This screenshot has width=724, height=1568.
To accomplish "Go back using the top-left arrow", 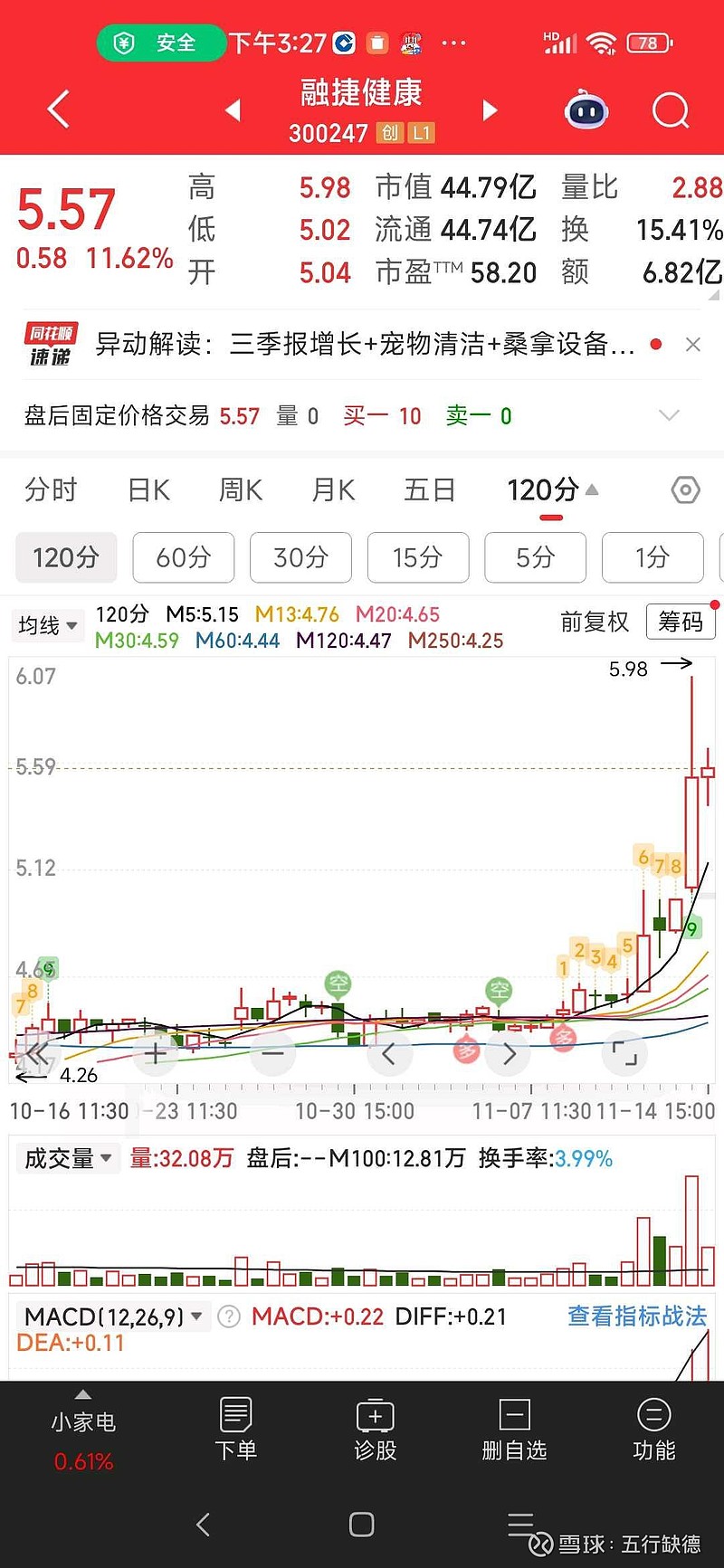I will (x=56, y=109).
